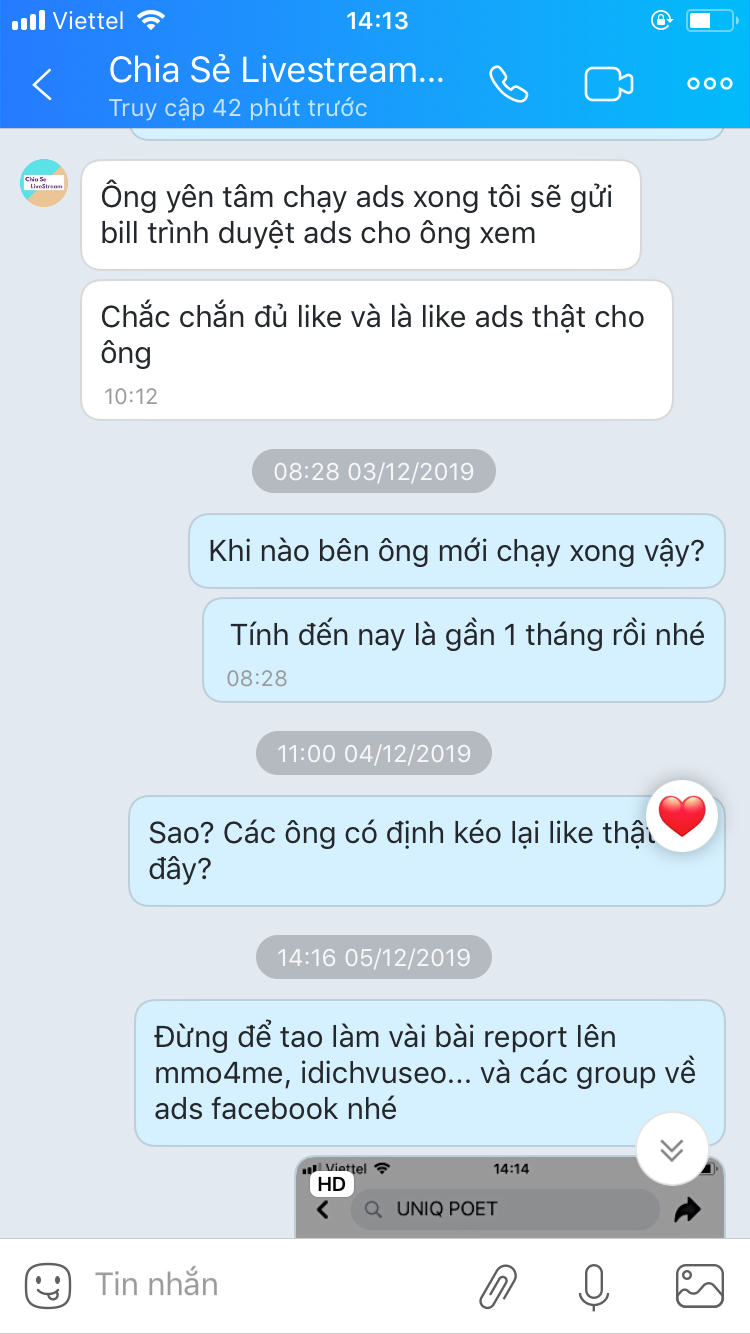Open the photo gallery picker

pyautogui.click(x=699, y=1286)
